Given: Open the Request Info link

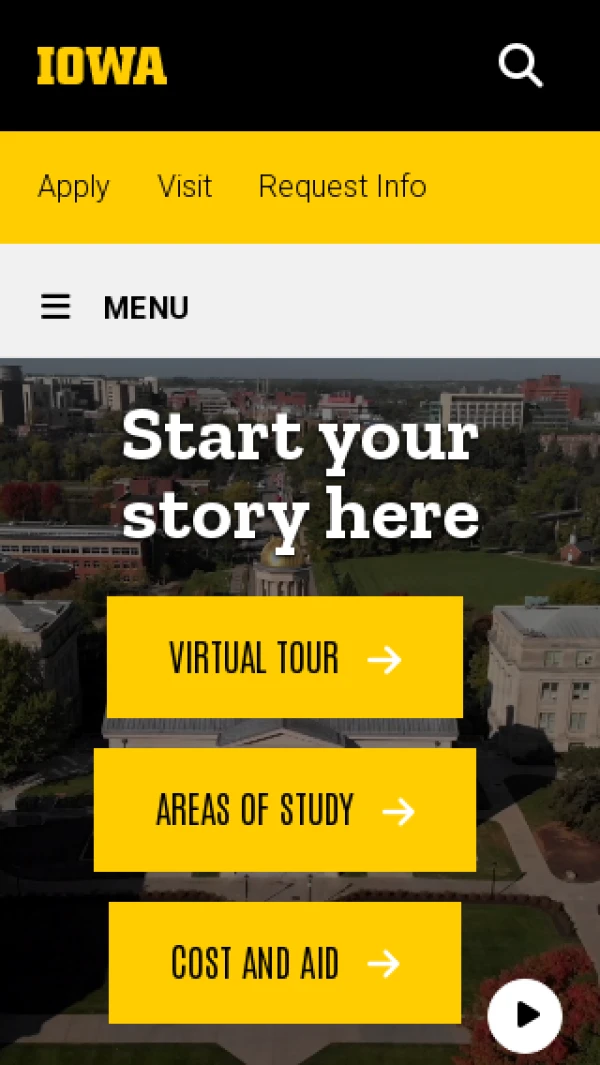Looking at the screenshot, I should 342,187.
